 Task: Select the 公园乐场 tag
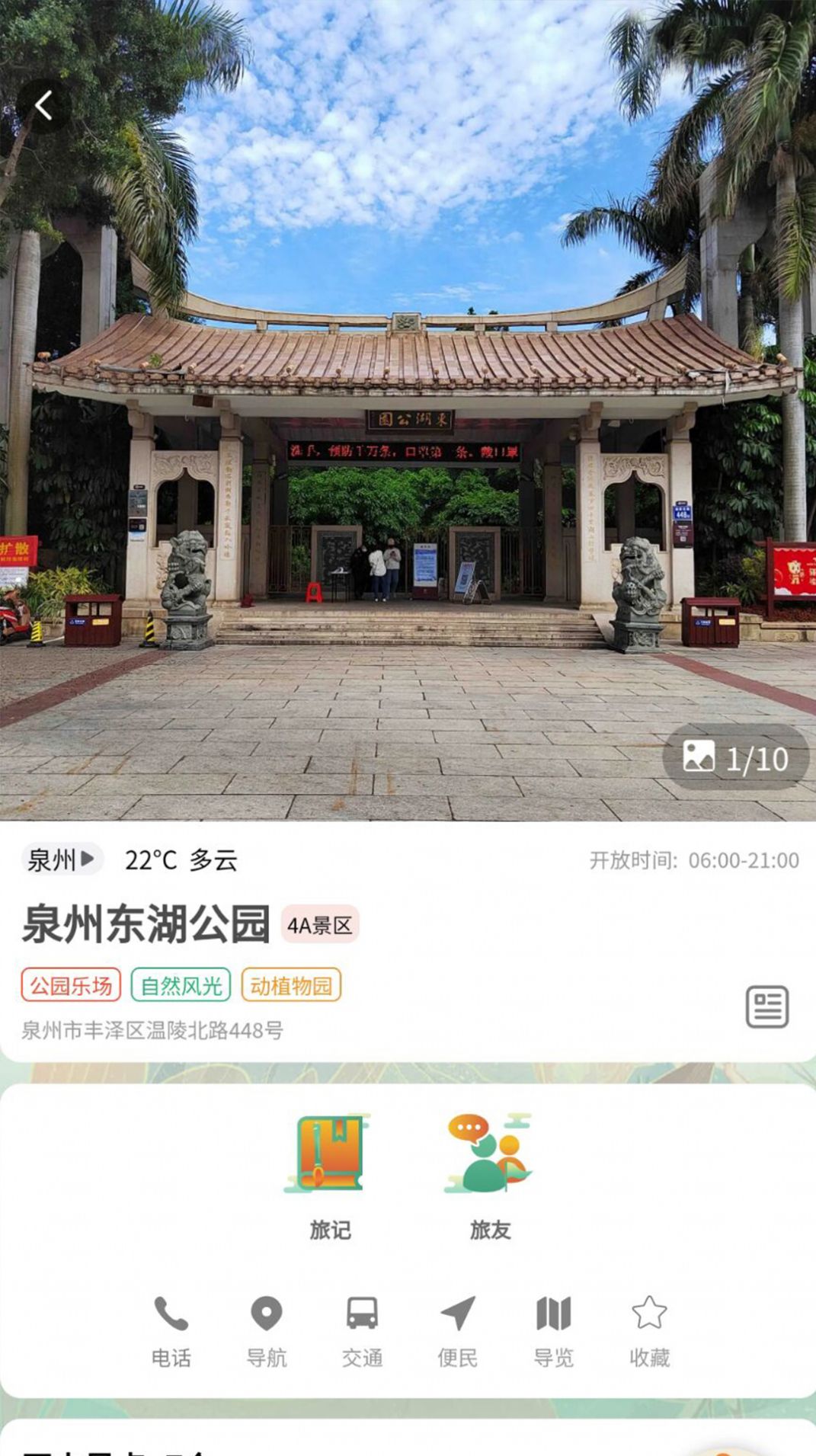pos(71,985)
